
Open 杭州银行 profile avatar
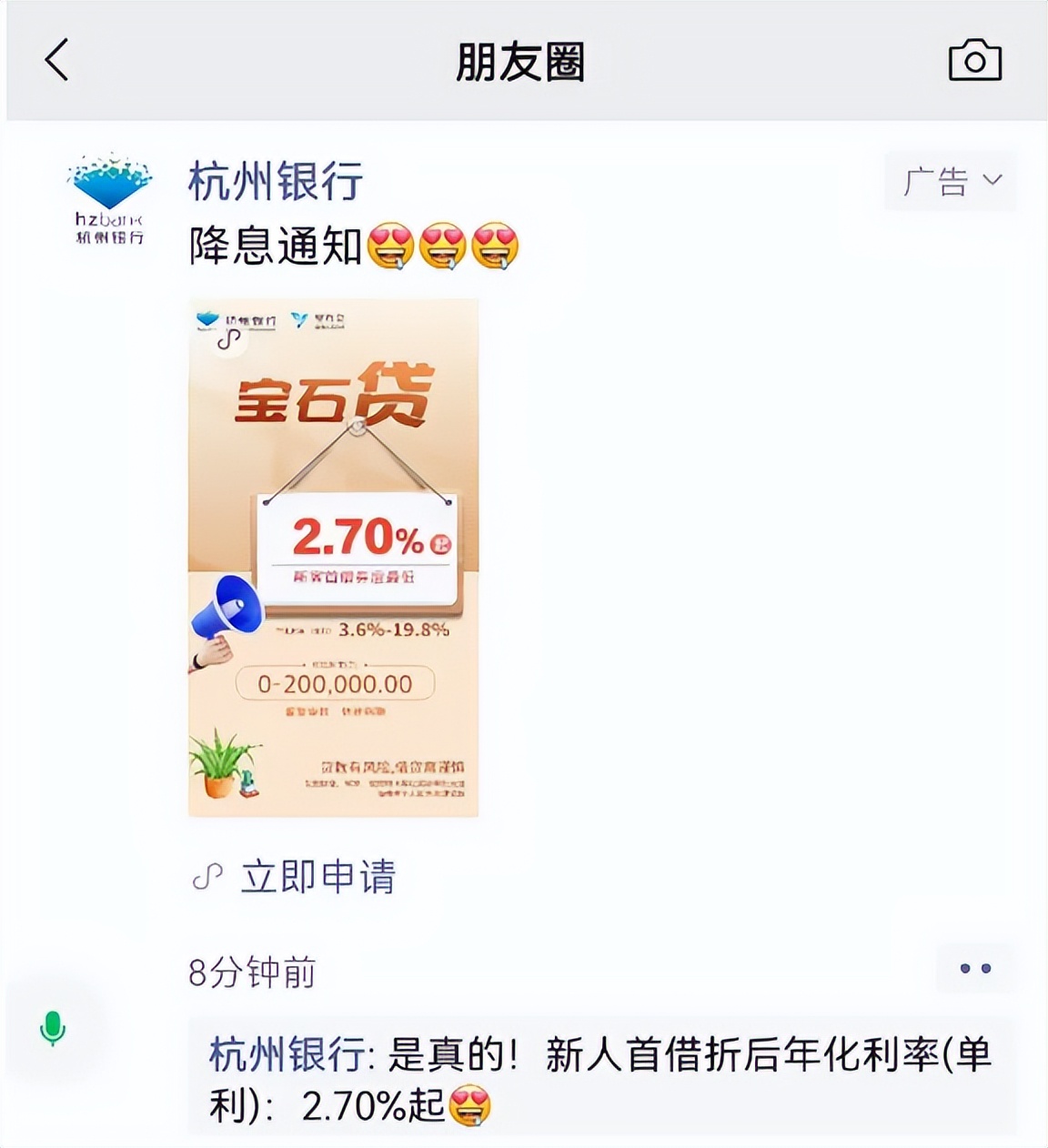[x=109, y=200]
